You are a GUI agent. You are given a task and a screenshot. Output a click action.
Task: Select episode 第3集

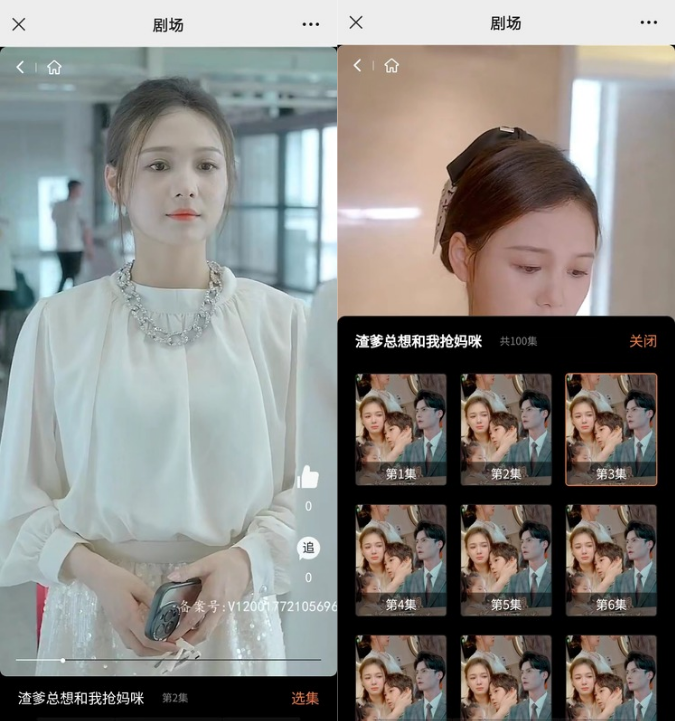tap(611, 429)
